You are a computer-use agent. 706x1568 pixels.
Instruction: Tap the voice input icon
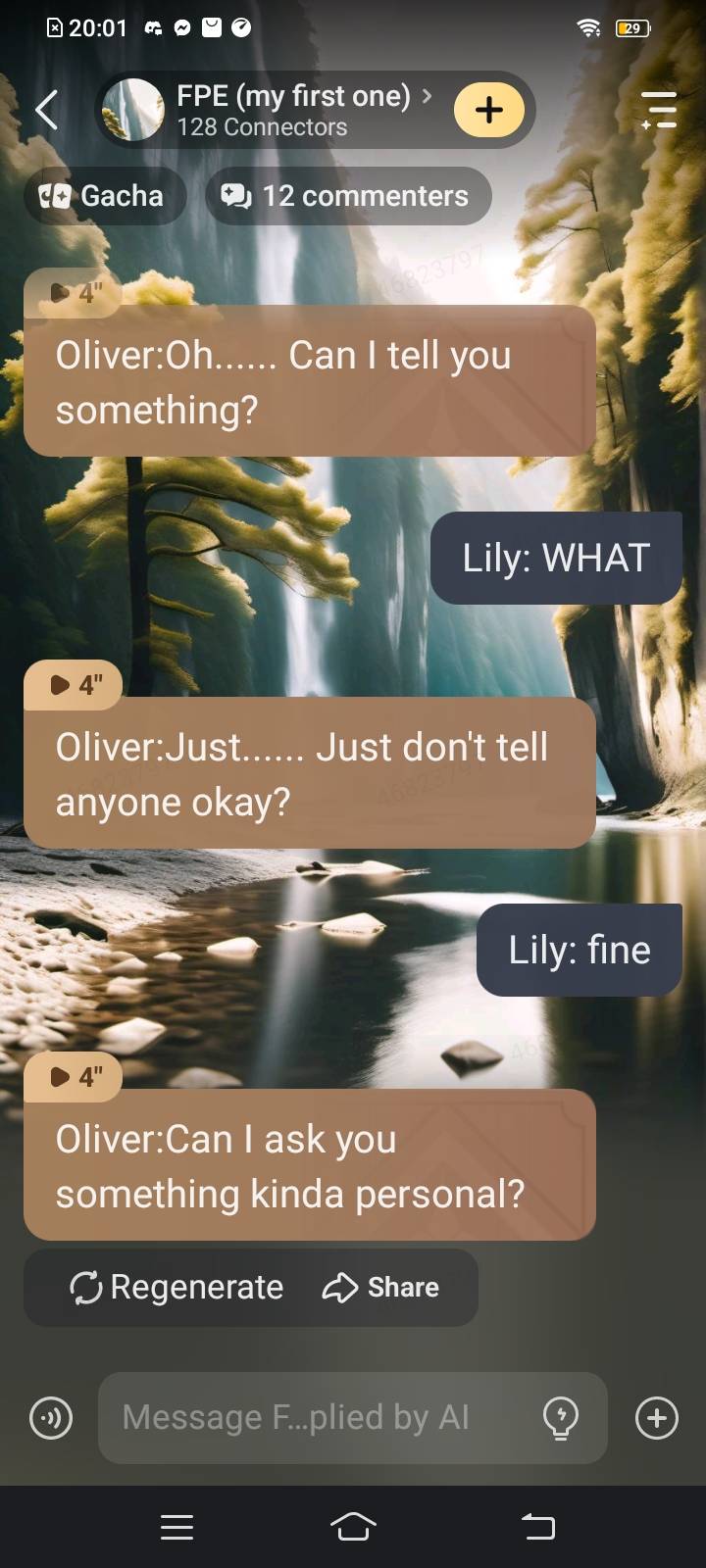tap(51, 1417)
